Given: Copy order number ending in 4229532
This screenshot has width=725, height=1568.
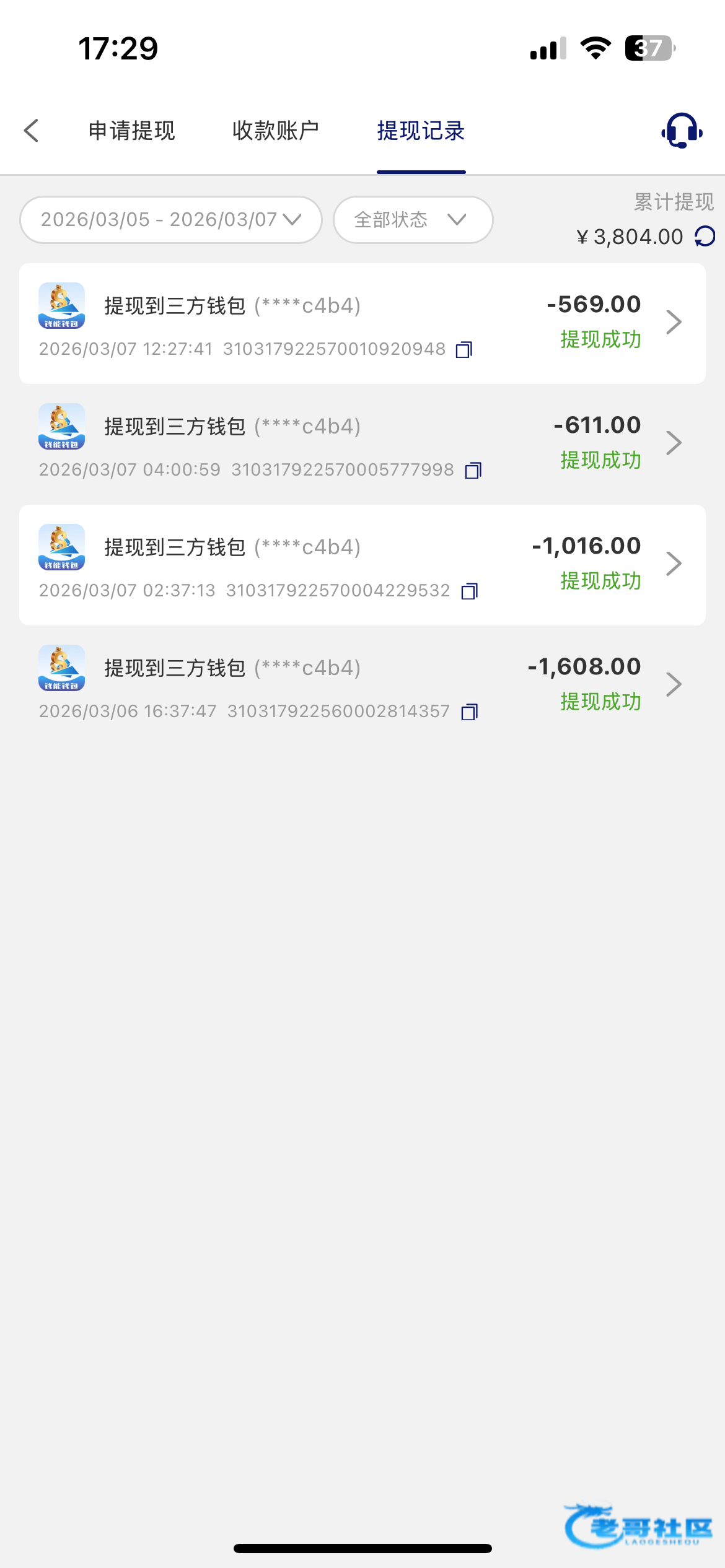Looking at the screenshot, I should (x=470, y=591).
